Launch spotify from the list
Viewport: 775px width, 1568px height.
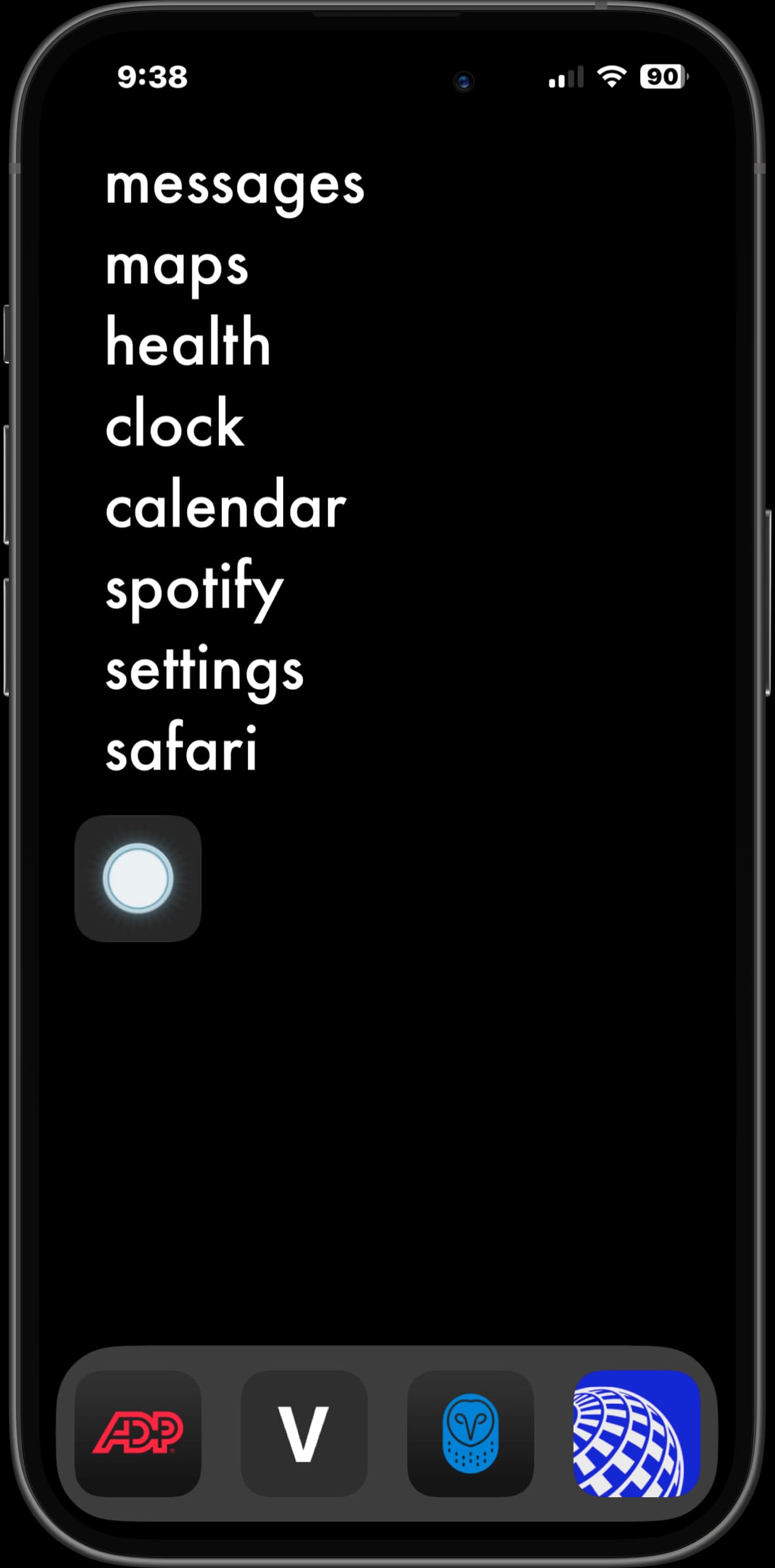tap(194, 588)
